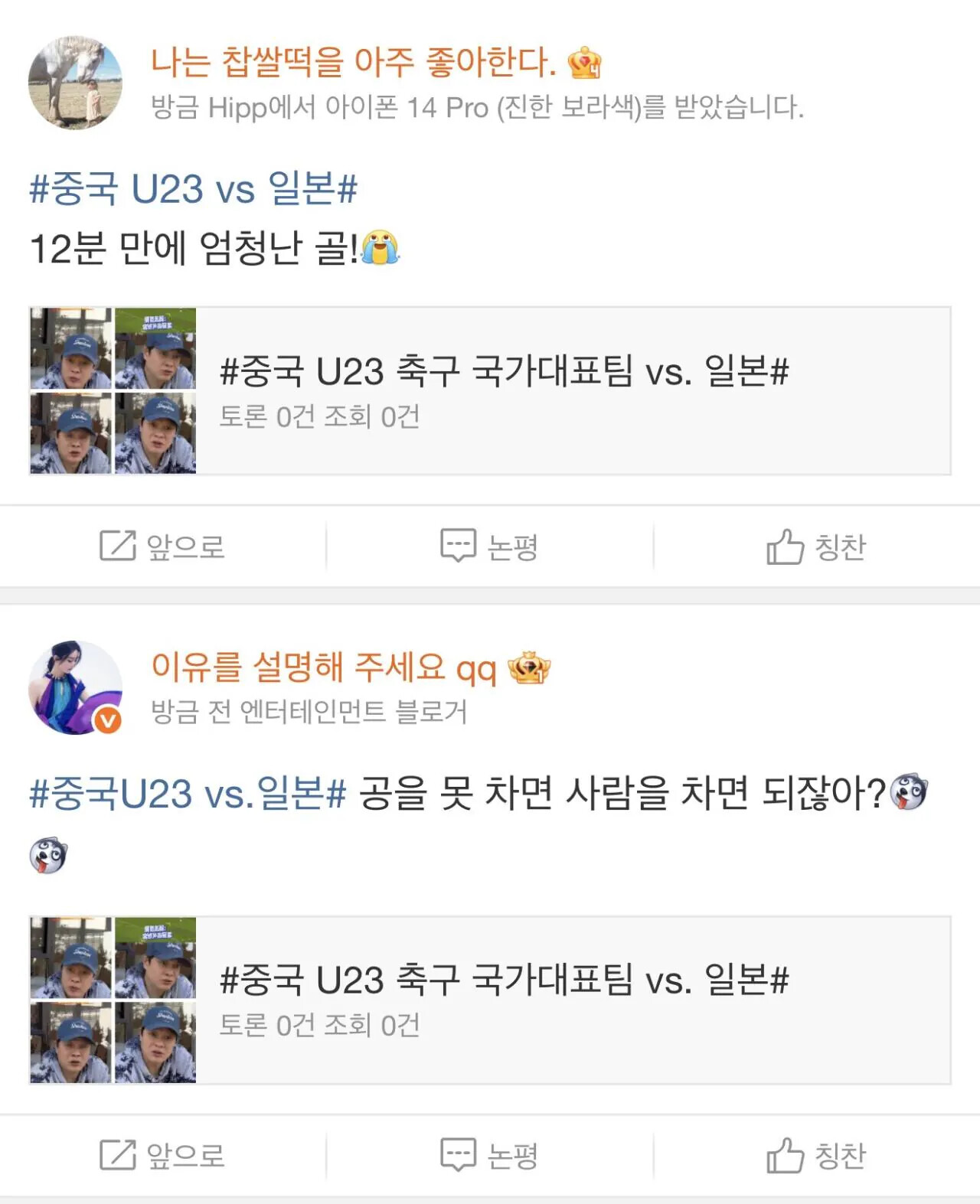
Task: Open username 이유를 설명해 주세요 qq
Action: coord(324,667)
